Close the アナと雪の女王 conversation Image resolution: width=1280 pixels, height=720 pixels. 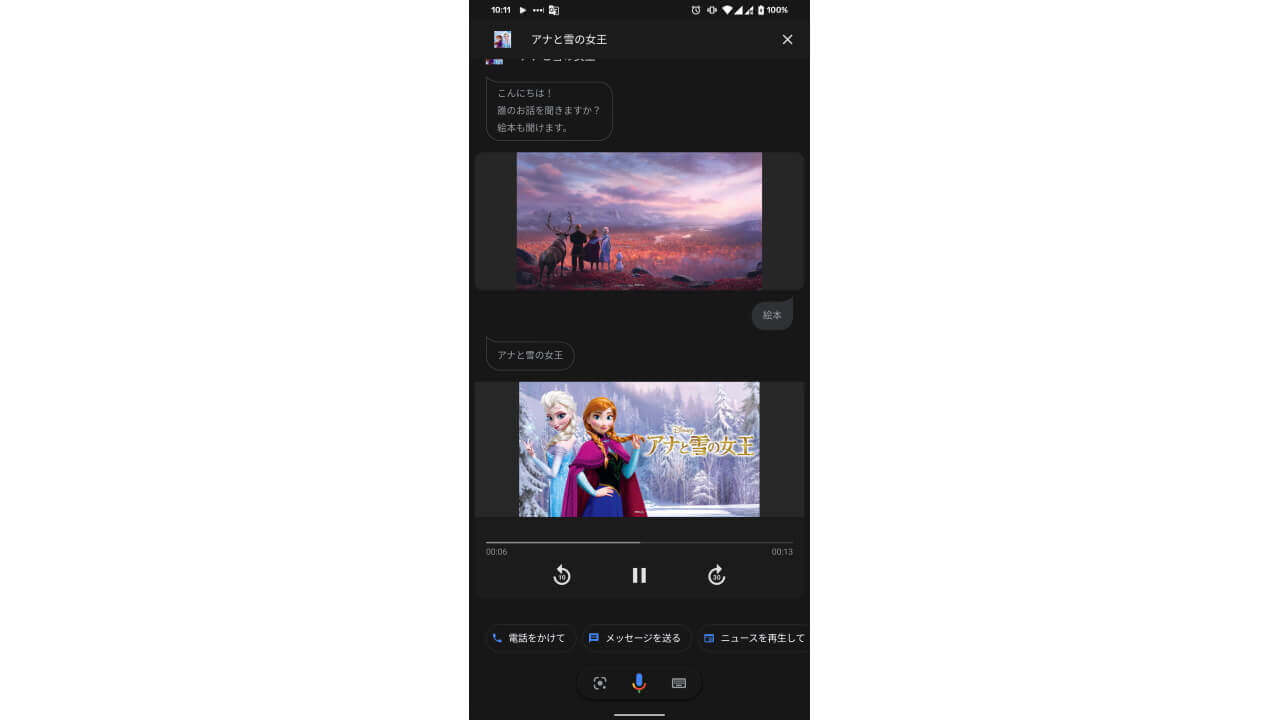pyautogui.click(x=787, y=40)
